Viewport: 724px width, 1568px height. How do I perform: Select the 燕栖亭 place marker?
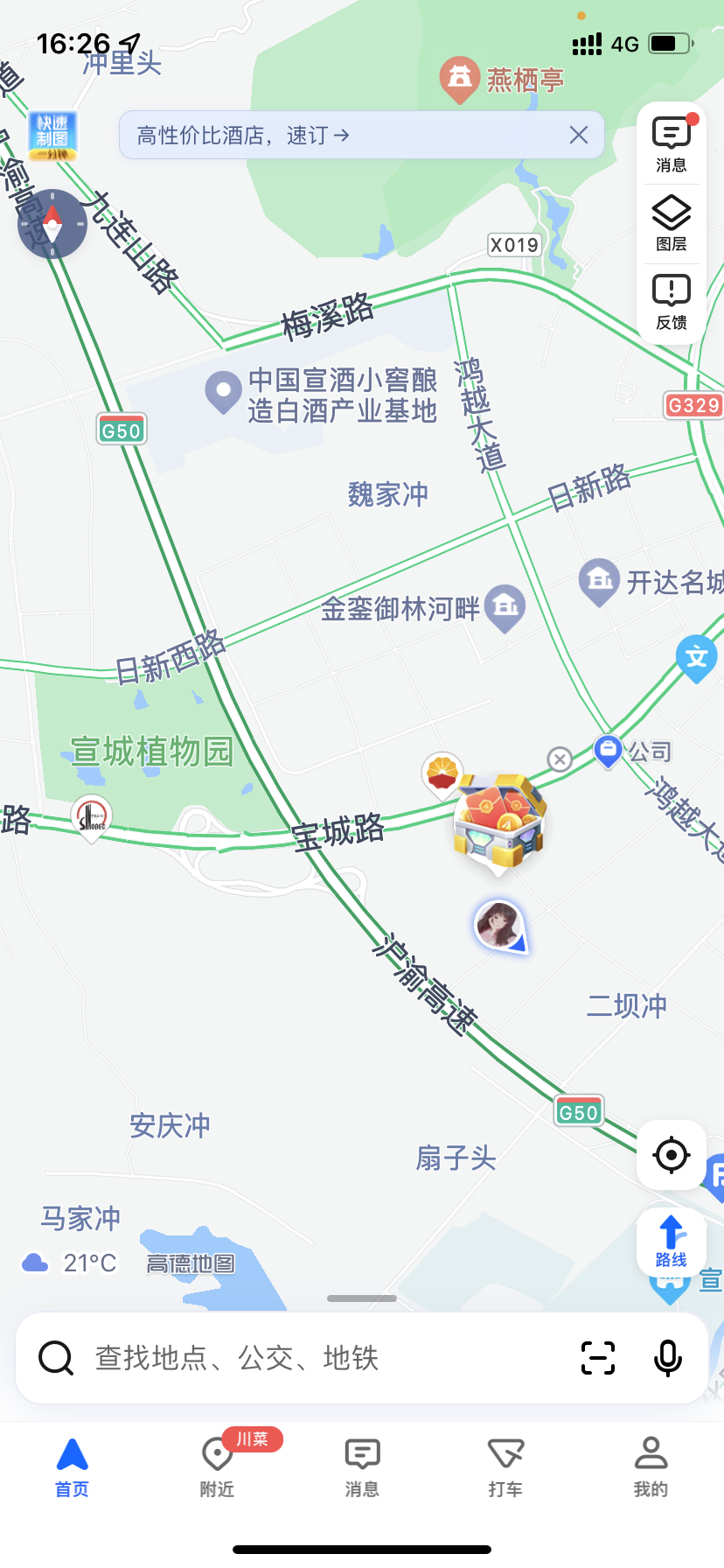click(461, 80)
